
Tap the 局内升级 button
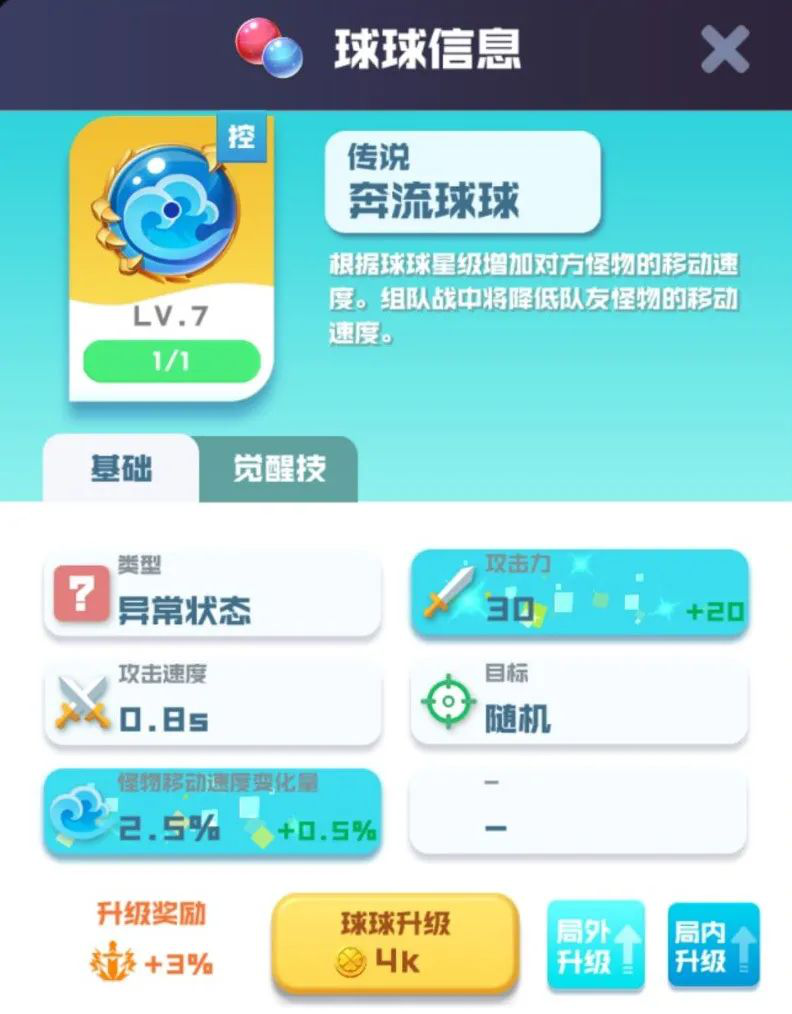point(713,946)
